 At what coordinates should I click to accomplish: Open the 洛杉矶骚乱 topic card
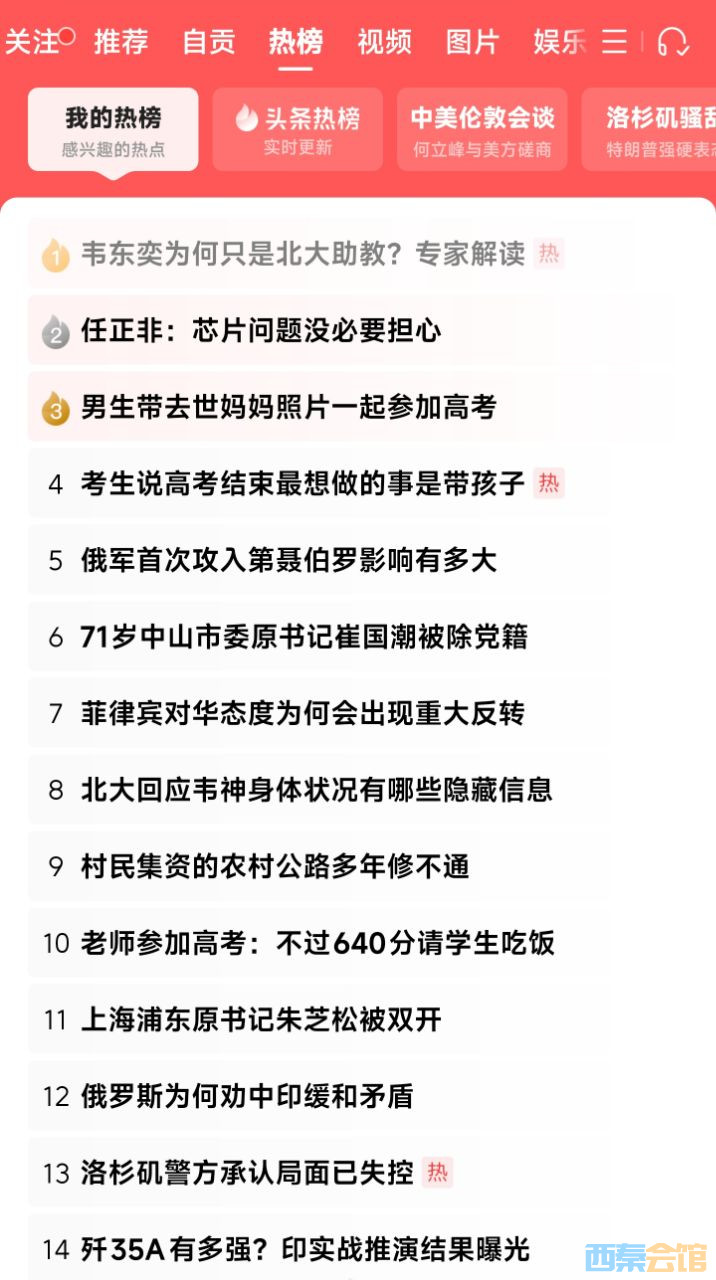coord(650,130)
